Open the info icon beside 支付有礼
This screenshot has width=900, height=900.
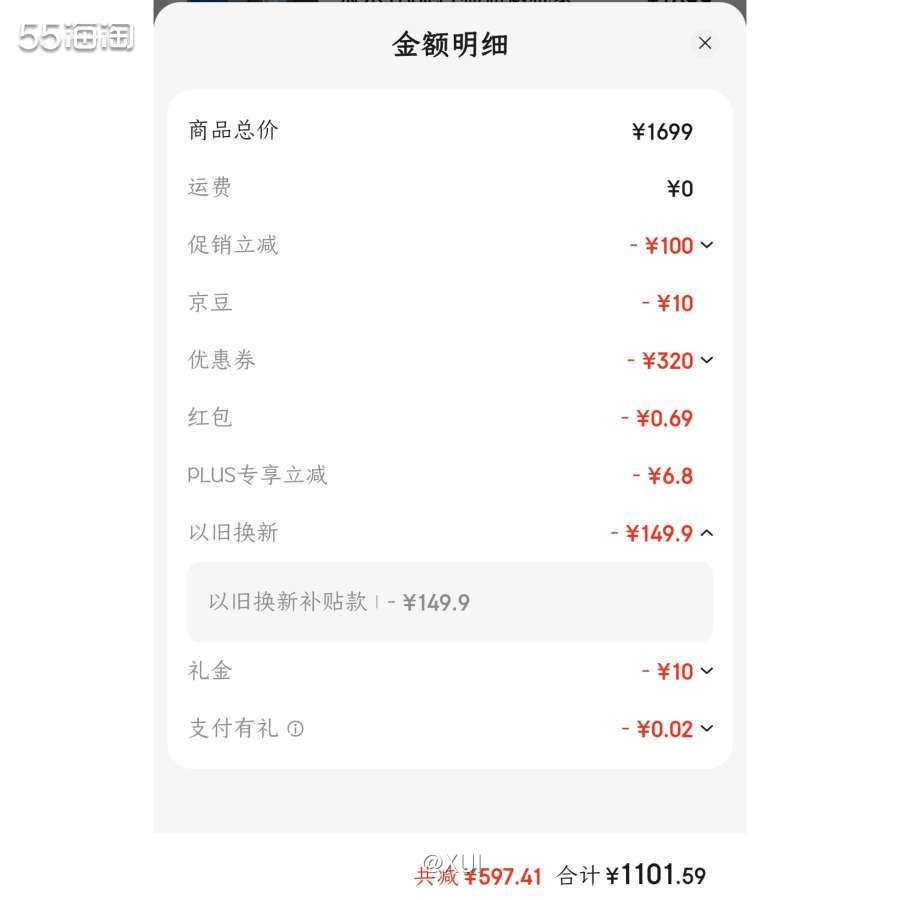pos(295,729)
